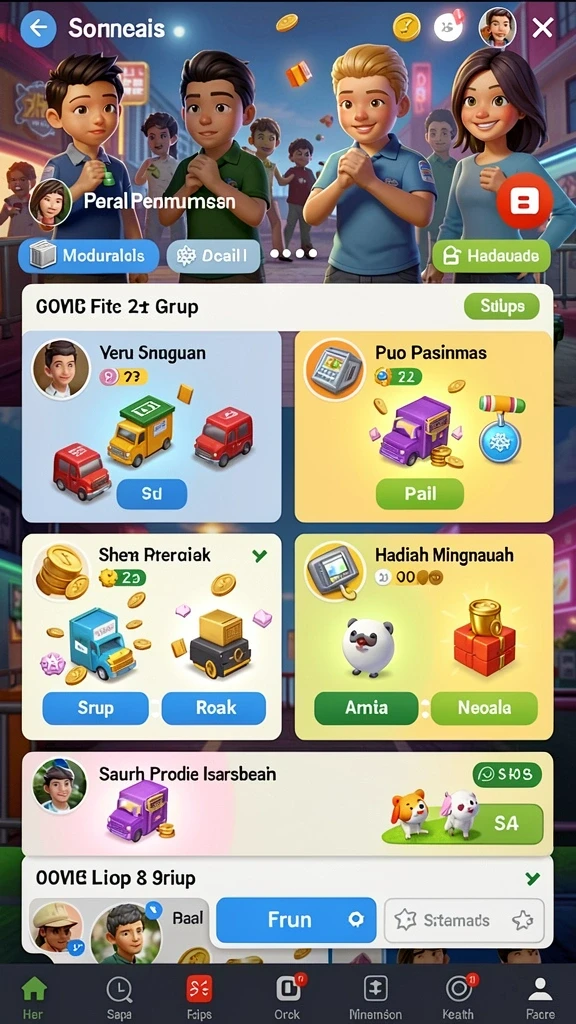Tap the red floating round button
This screenshot has height=1024, width=576.
[x=524, y=201]
